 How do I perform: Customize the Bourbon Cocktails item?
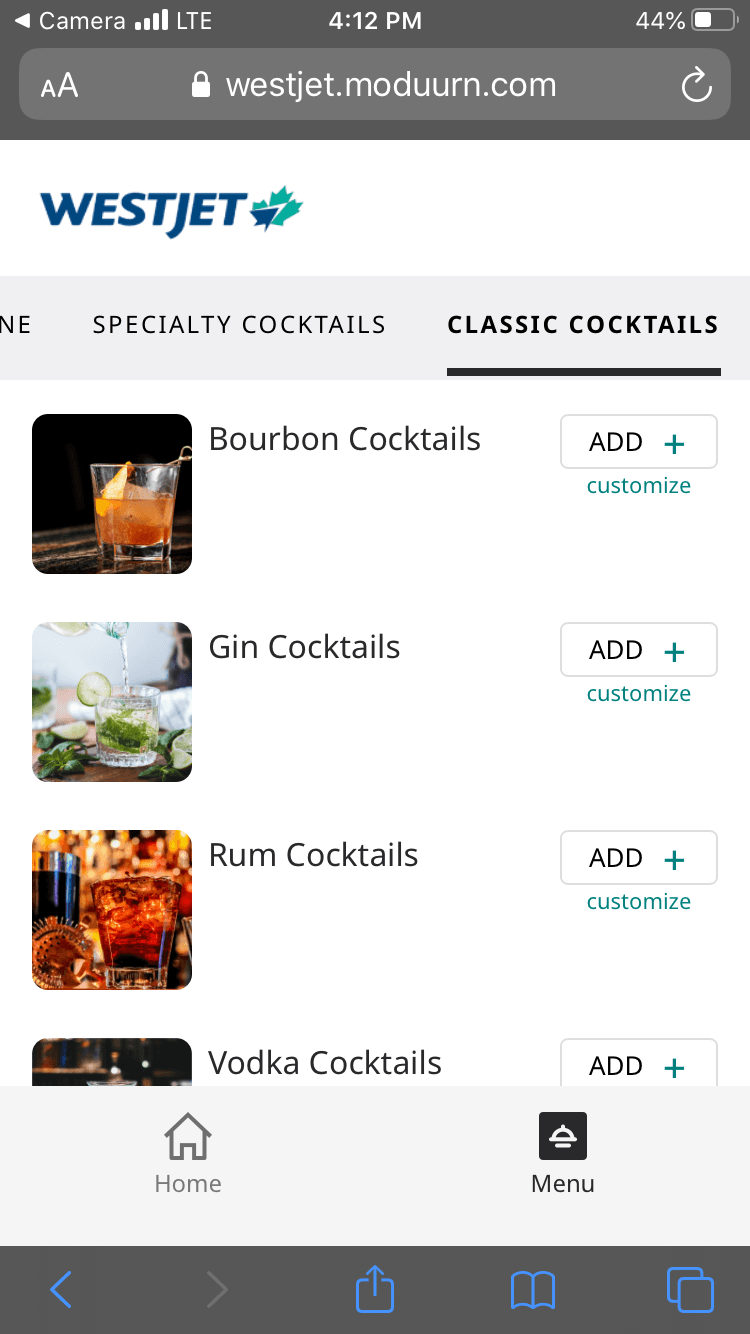pyautogui.click(x=638, y=486)
